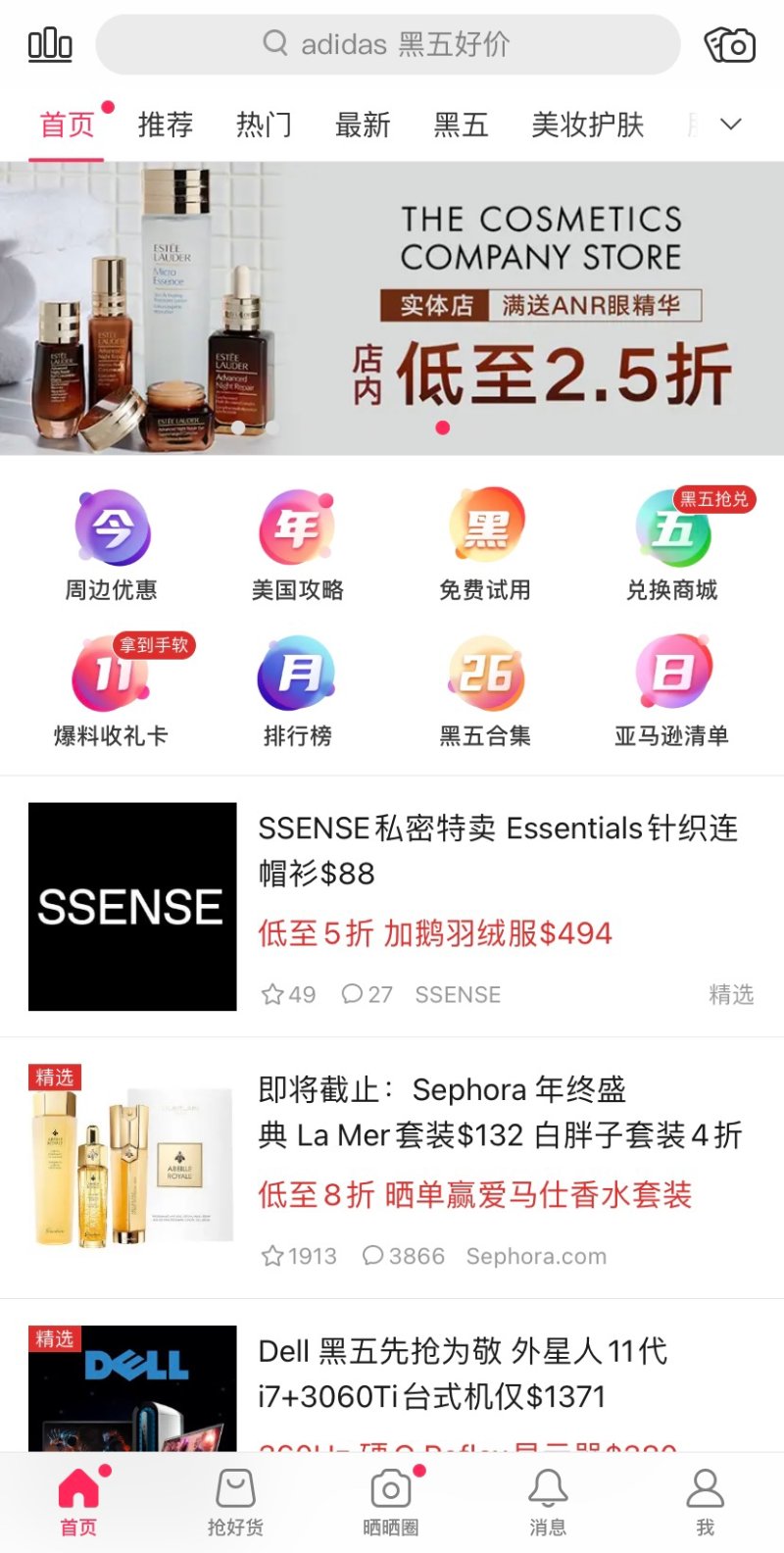The width and height of the screenshot is (784, 1553).
Task: Open the 消息 tab
Action: 548,1502
